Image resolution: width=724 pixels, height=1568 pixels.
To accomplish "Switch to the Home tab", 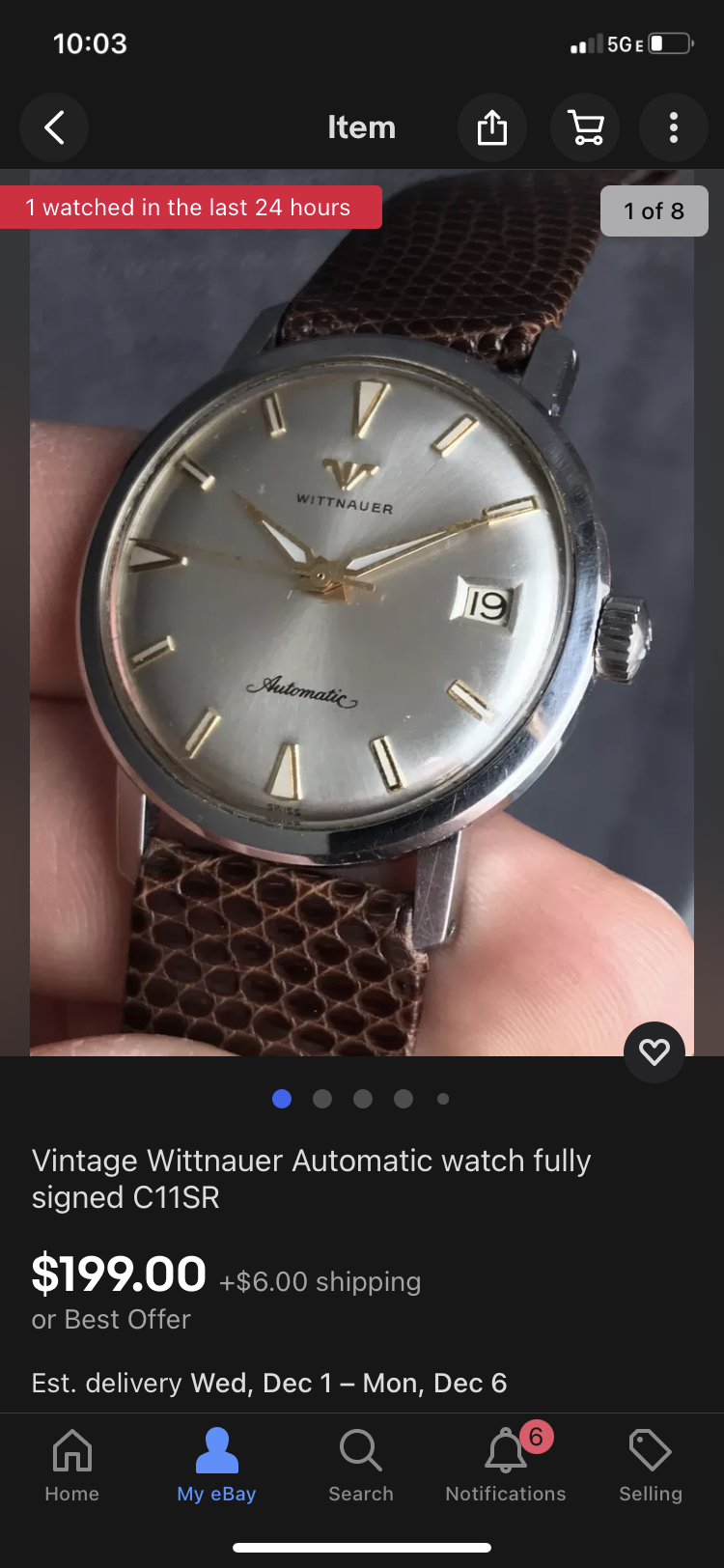I will click(x=72, y=1466).
